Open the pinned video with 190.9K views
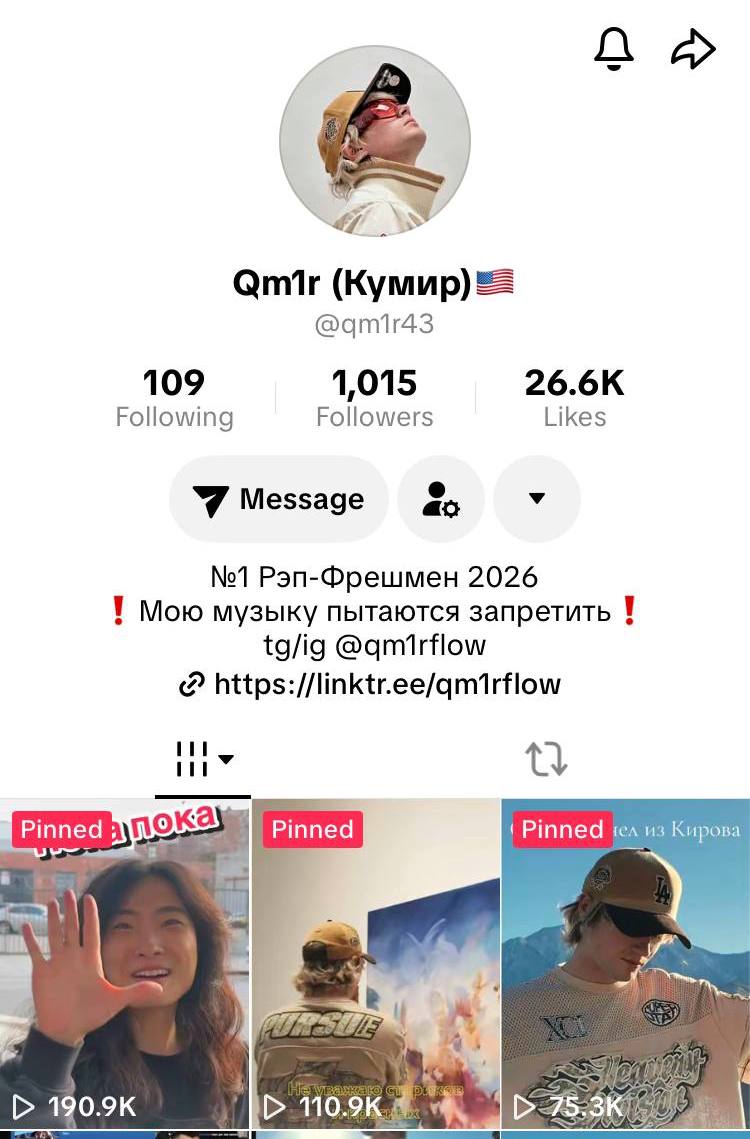The height and width of the screenshot is (1139, 750). coord(124,965)
